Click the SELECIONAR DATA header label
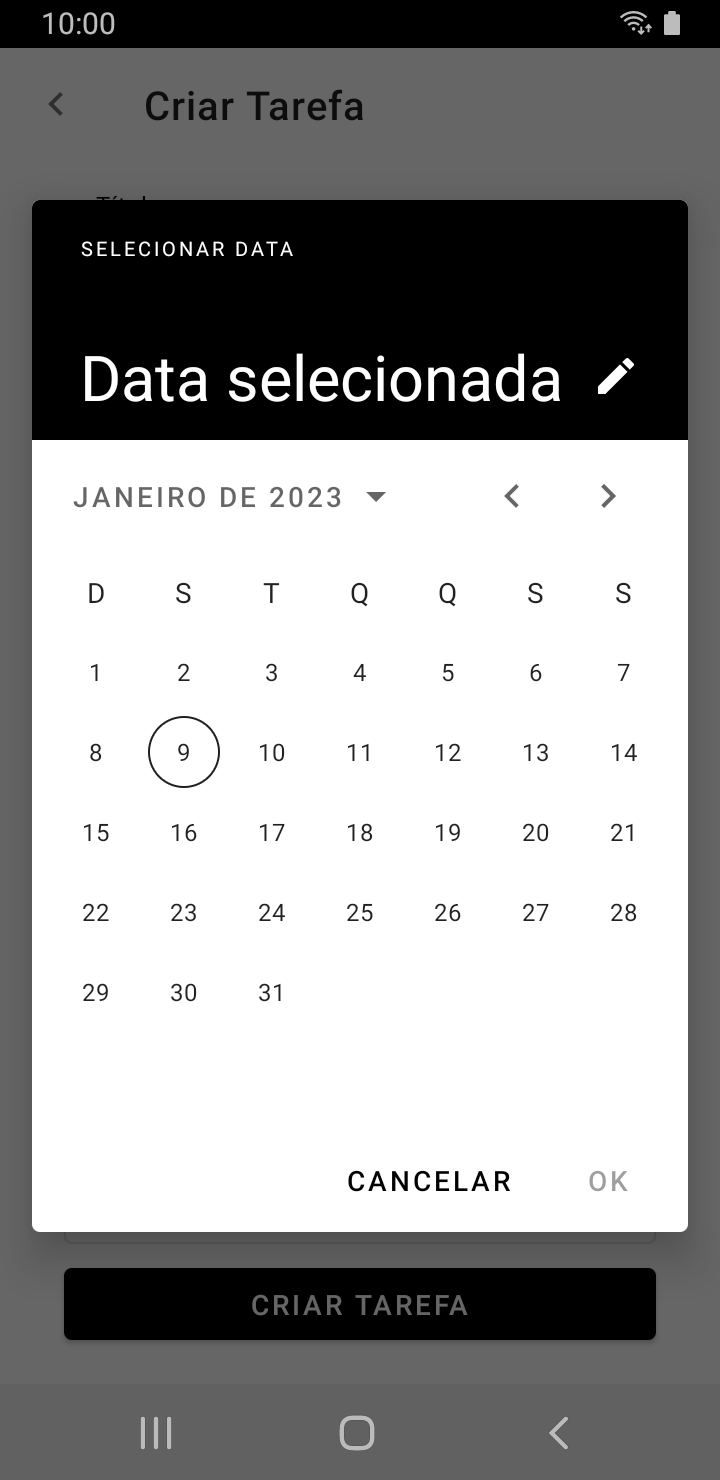This screenshot has width=720, height=1480. tap(188, 249)
